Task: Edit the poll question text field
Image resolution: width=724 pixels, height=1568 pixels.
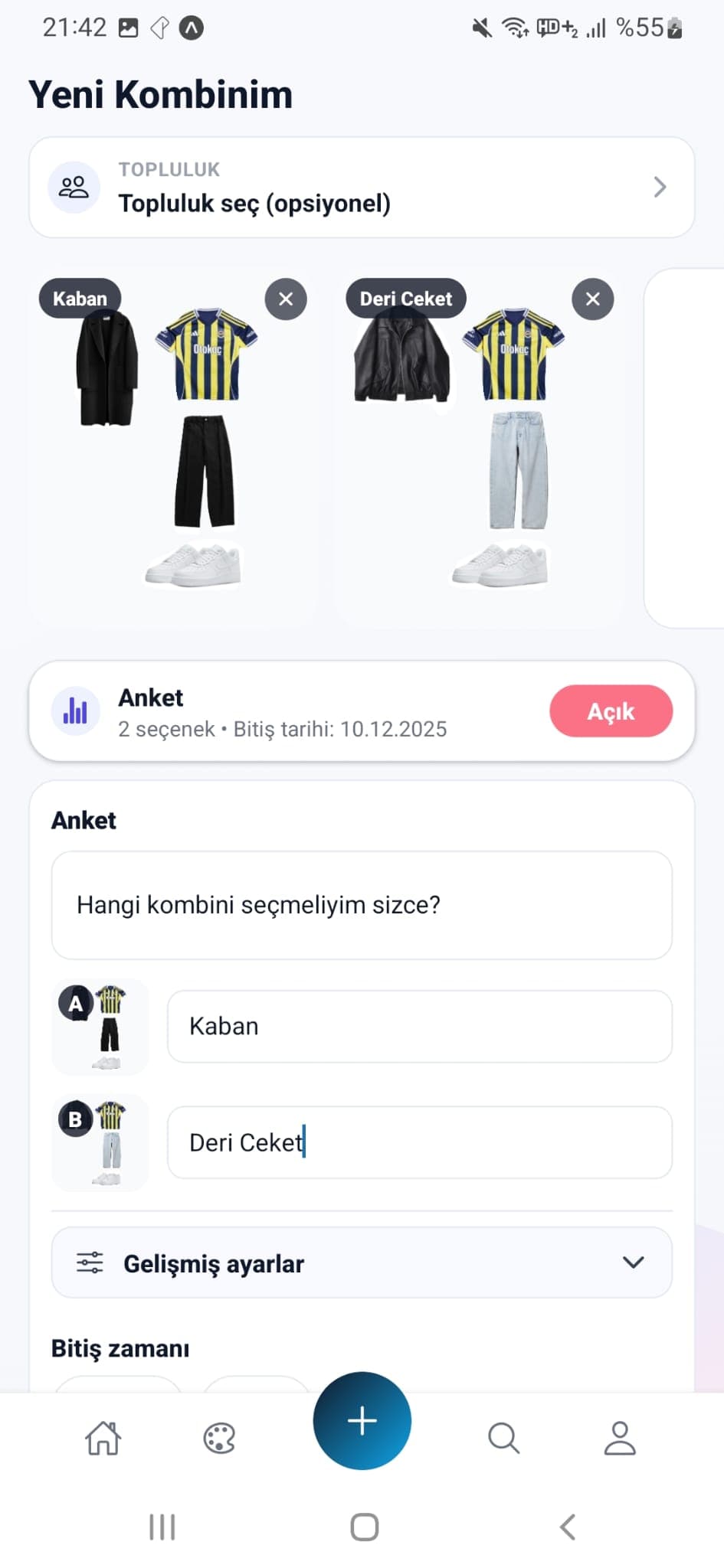Action: pos(362,905)
